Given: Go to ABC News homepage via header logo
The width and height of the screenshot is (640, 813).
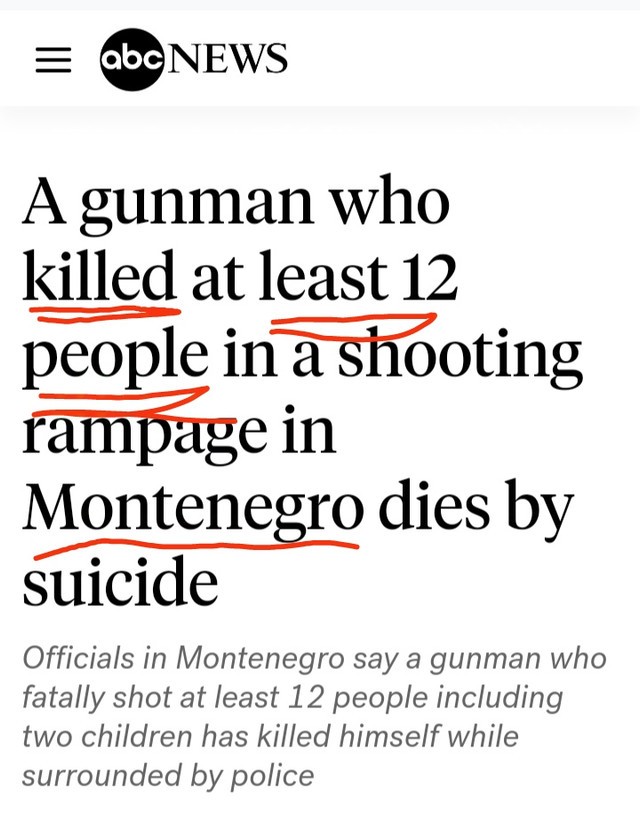Looking at the screenshot, I should pyautogui.click(x=194, y=59).
